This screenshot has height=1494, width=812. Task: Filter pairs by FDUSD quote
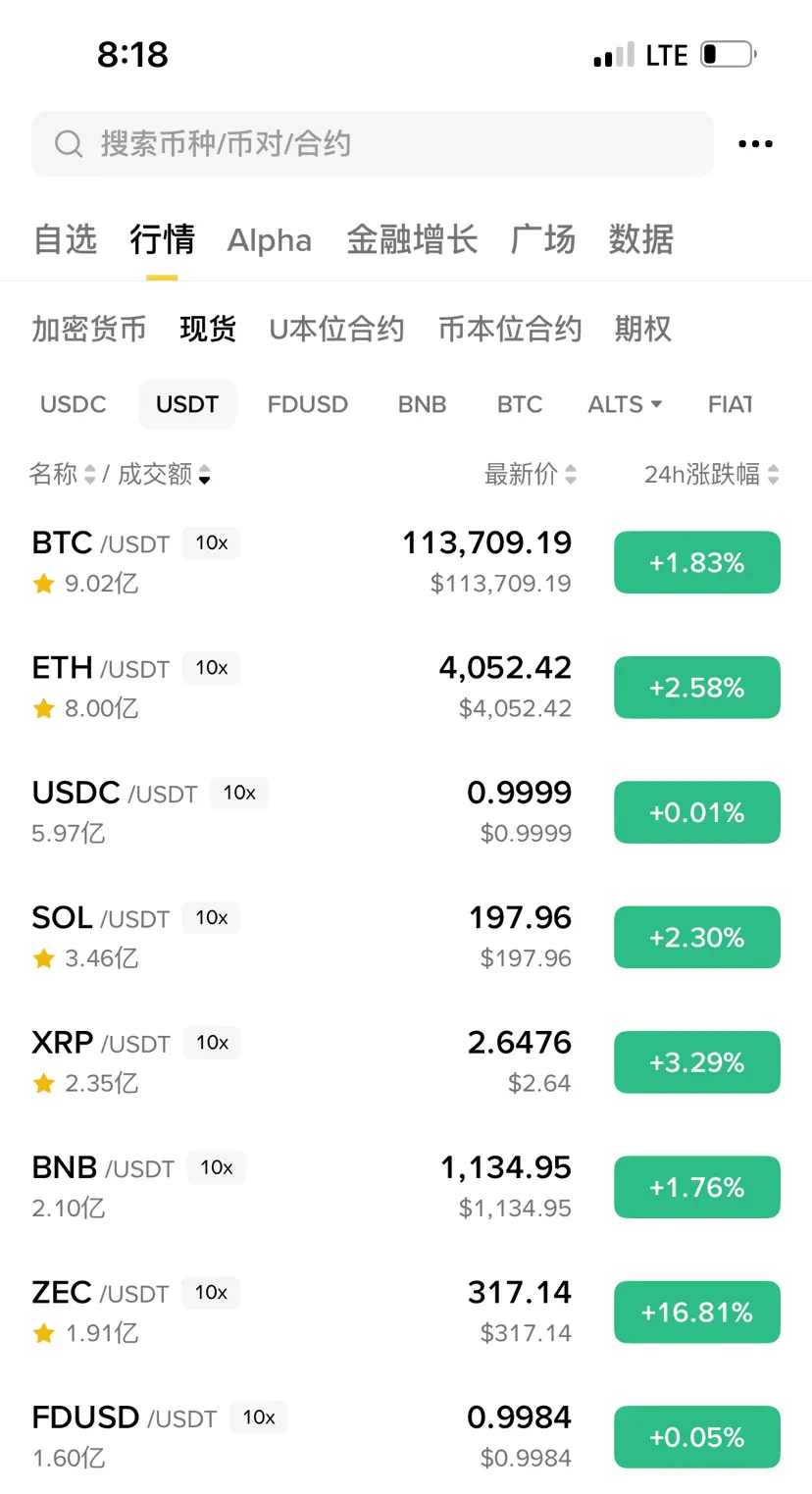point(307,404)
